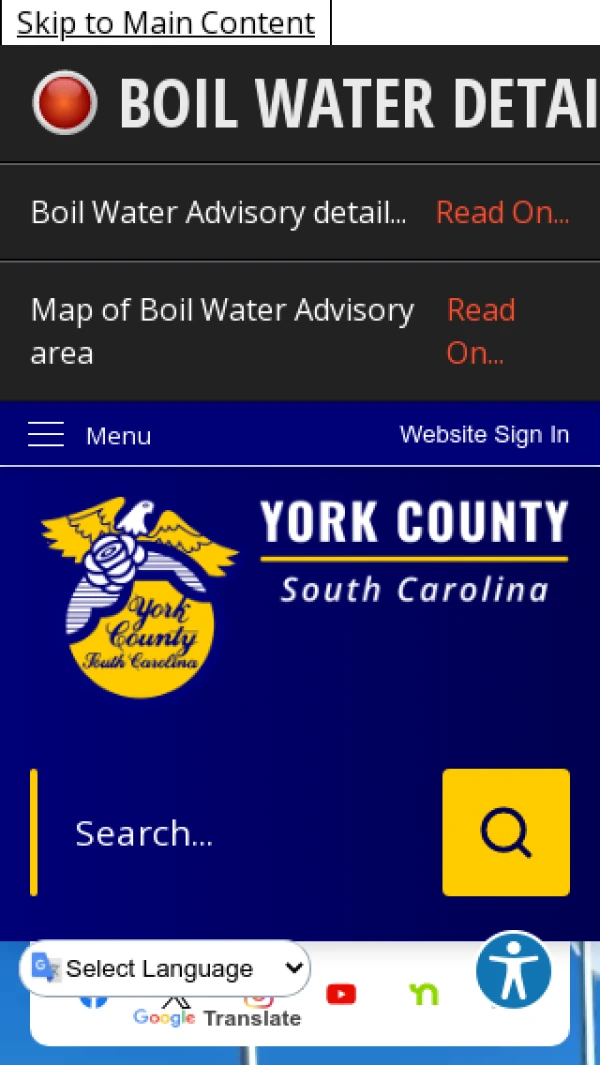600x1065 pixels.
Task: Open Read On for Map of Boil Water area
Action: pyautogui.click(x=480, y=331)
